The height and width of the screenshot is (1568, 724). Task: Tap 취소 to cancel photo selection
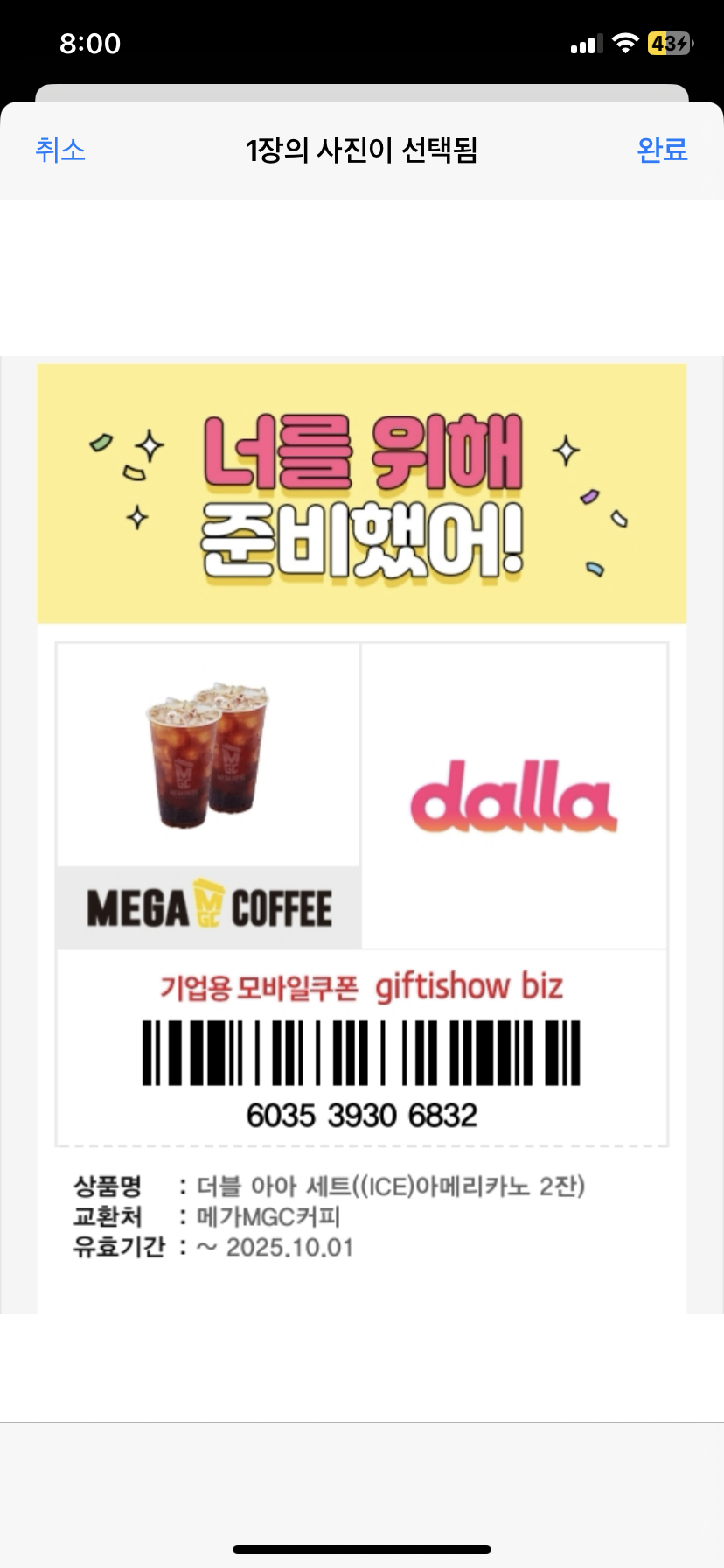60,150
